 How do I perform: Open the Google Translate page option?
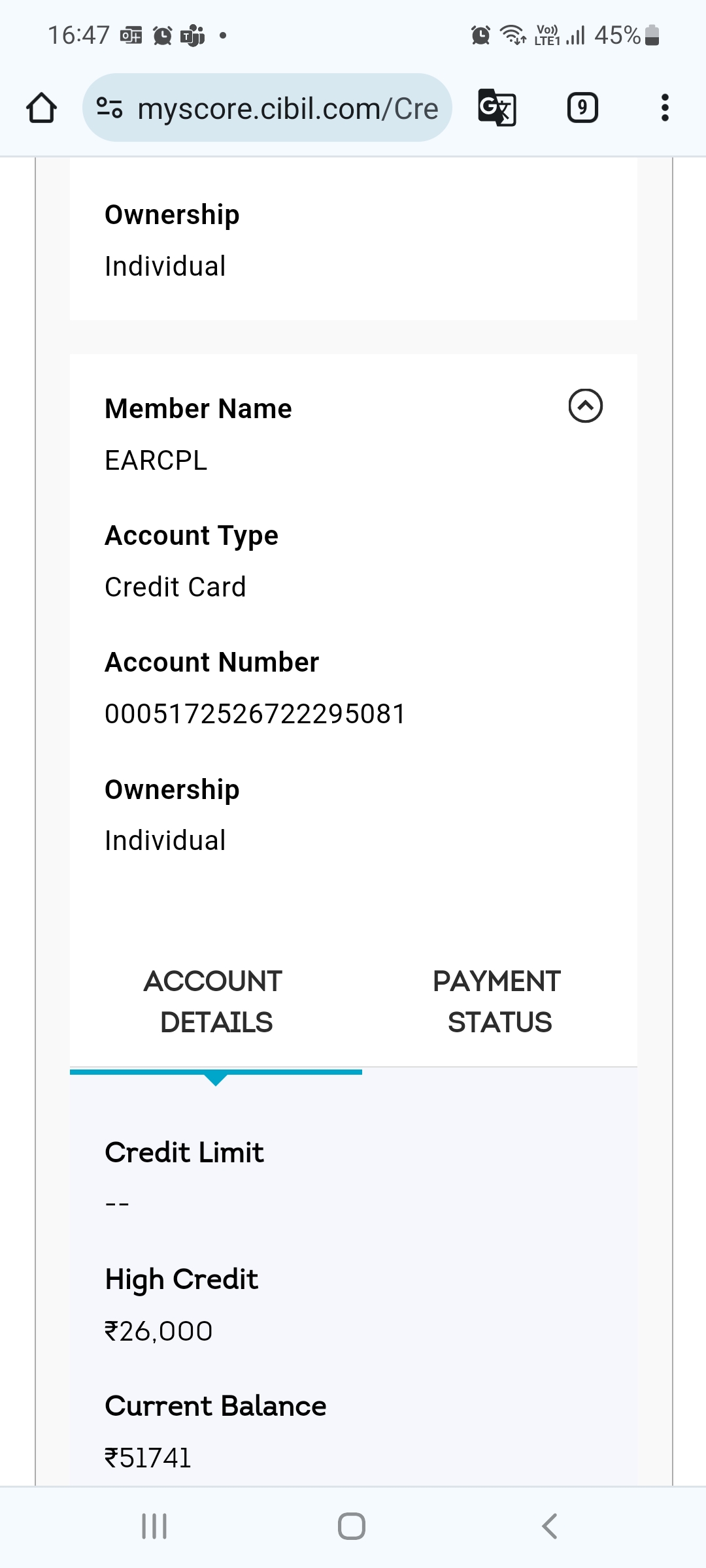(497, 108)
